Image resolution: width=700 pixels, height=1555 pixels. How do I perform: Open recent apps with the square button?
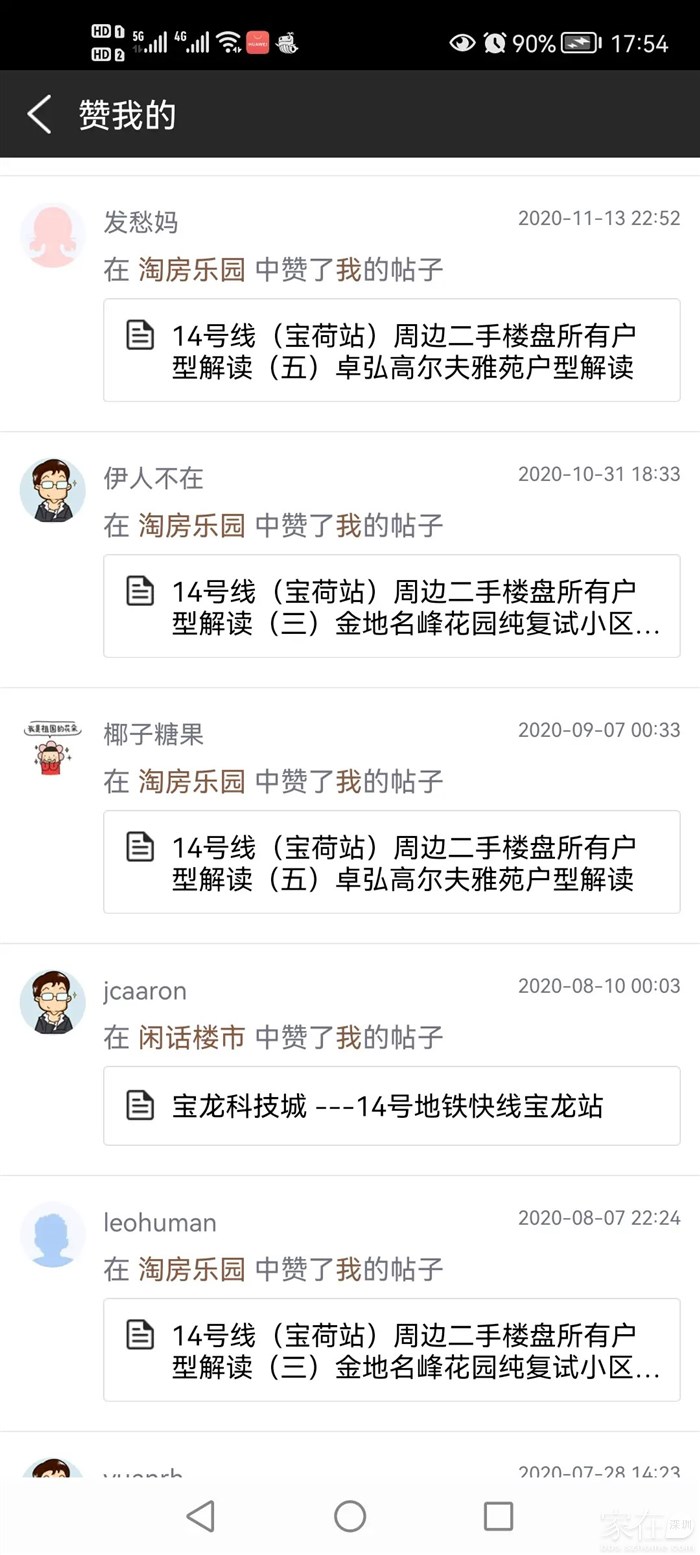(x=498, y=1516)
